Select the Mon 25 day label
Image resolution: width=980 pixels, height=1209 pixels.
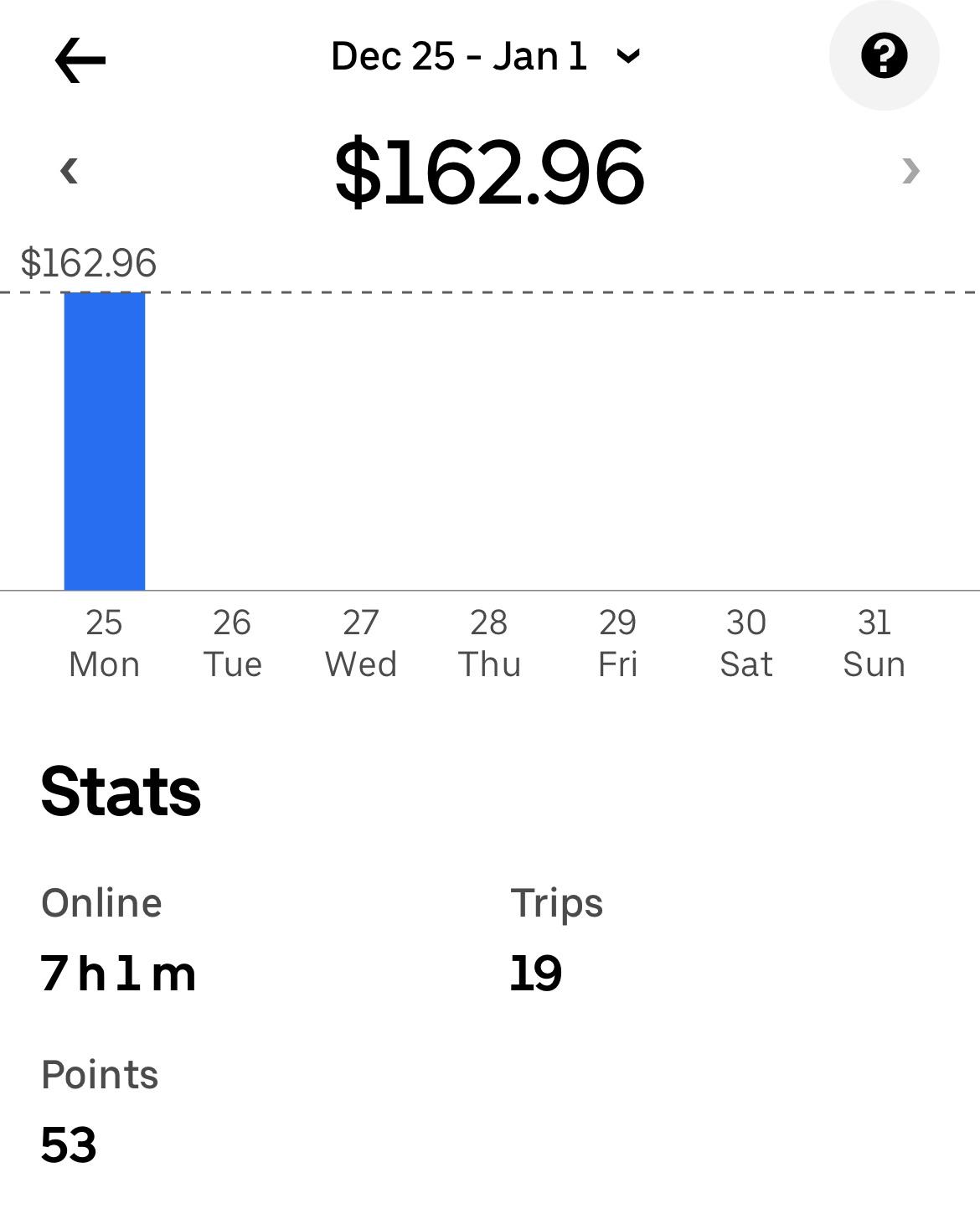click(103, 643)
